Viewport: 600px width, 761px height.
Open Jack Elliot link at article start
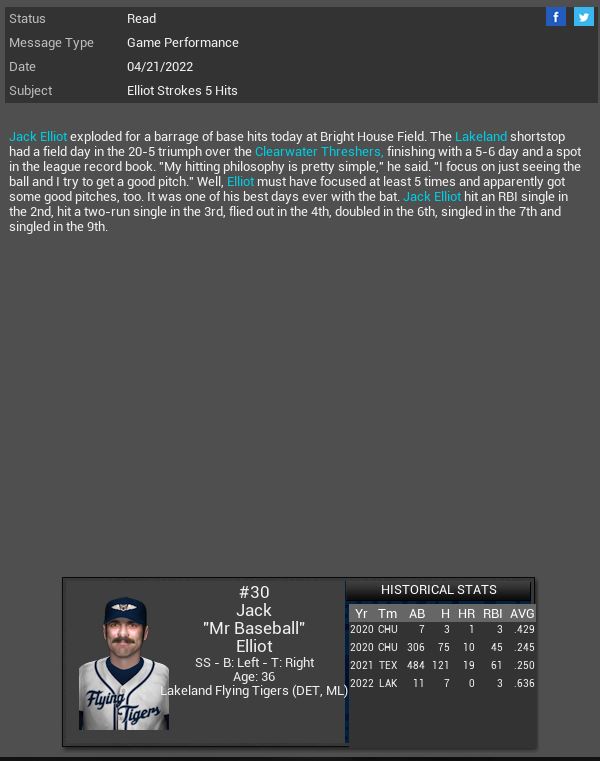point(38,136)
